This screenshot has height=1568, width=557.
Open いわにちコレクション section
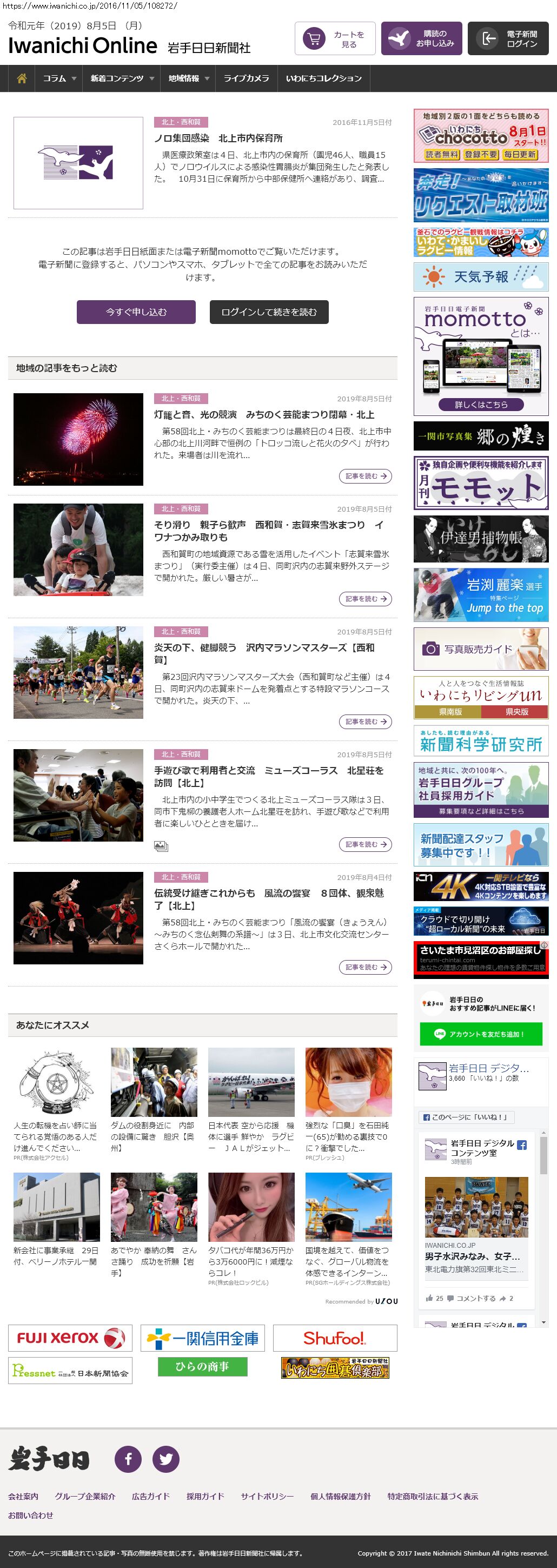pyautogui.click(x=323, y=78)
